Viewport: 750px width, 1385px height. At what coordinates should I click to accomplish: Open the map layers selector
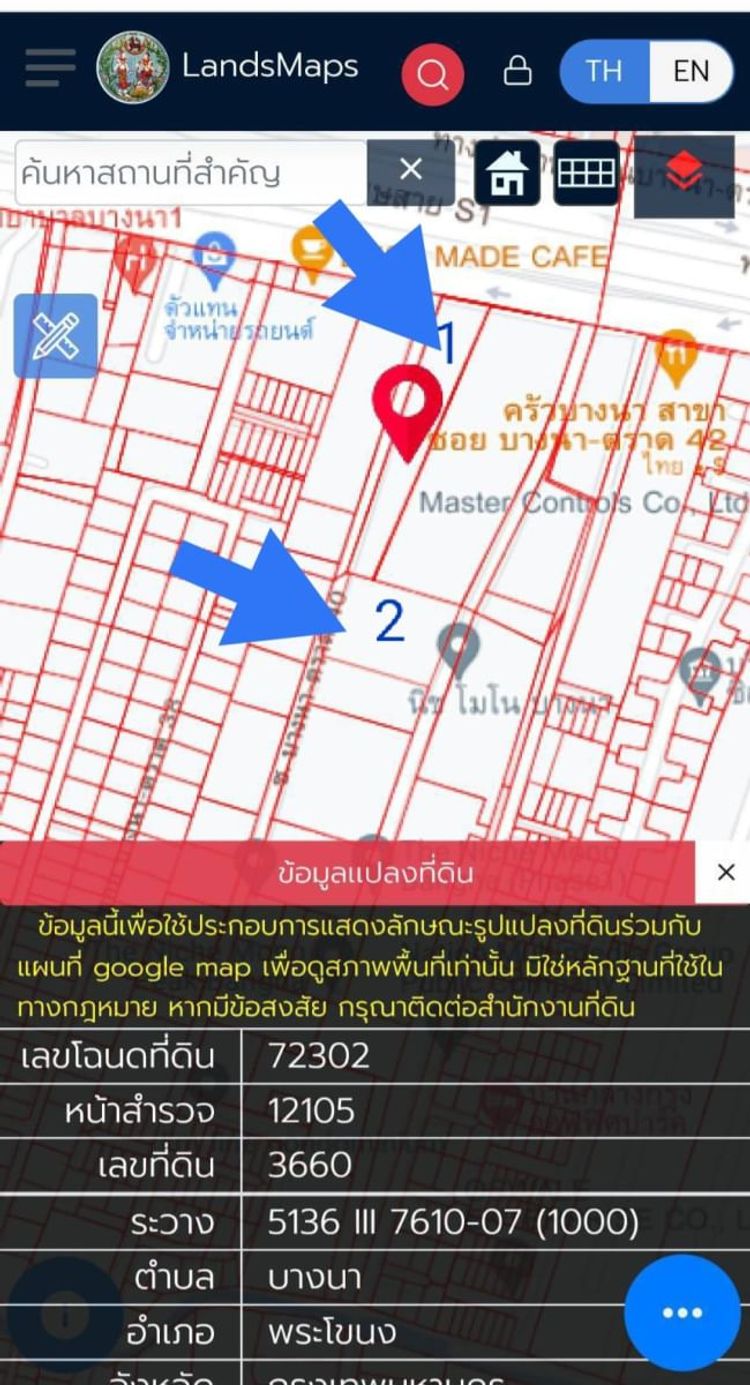click(x=684, y=175)
